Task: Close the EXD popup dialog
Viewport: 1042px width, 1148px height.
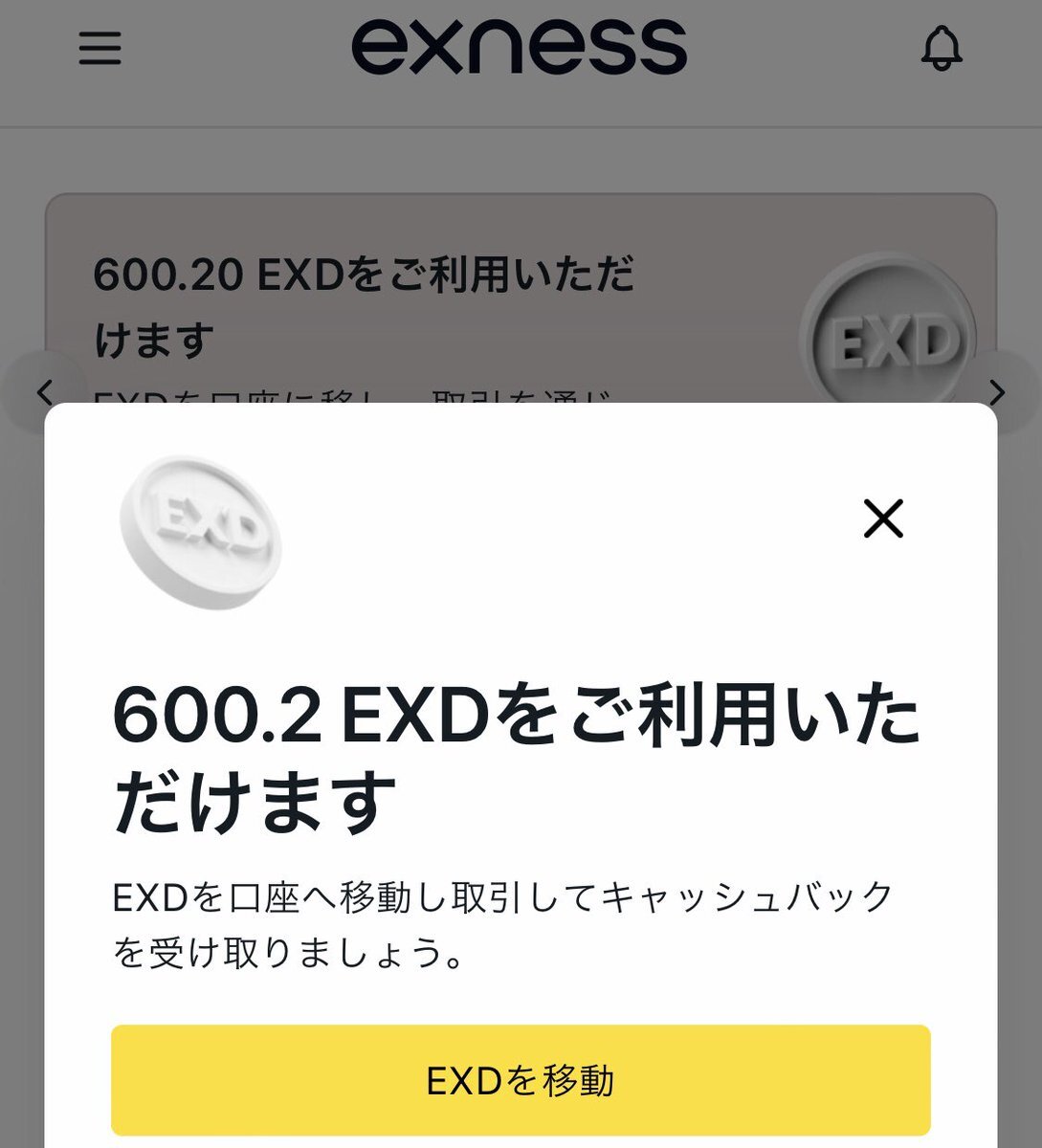Action: coord(882,519)
